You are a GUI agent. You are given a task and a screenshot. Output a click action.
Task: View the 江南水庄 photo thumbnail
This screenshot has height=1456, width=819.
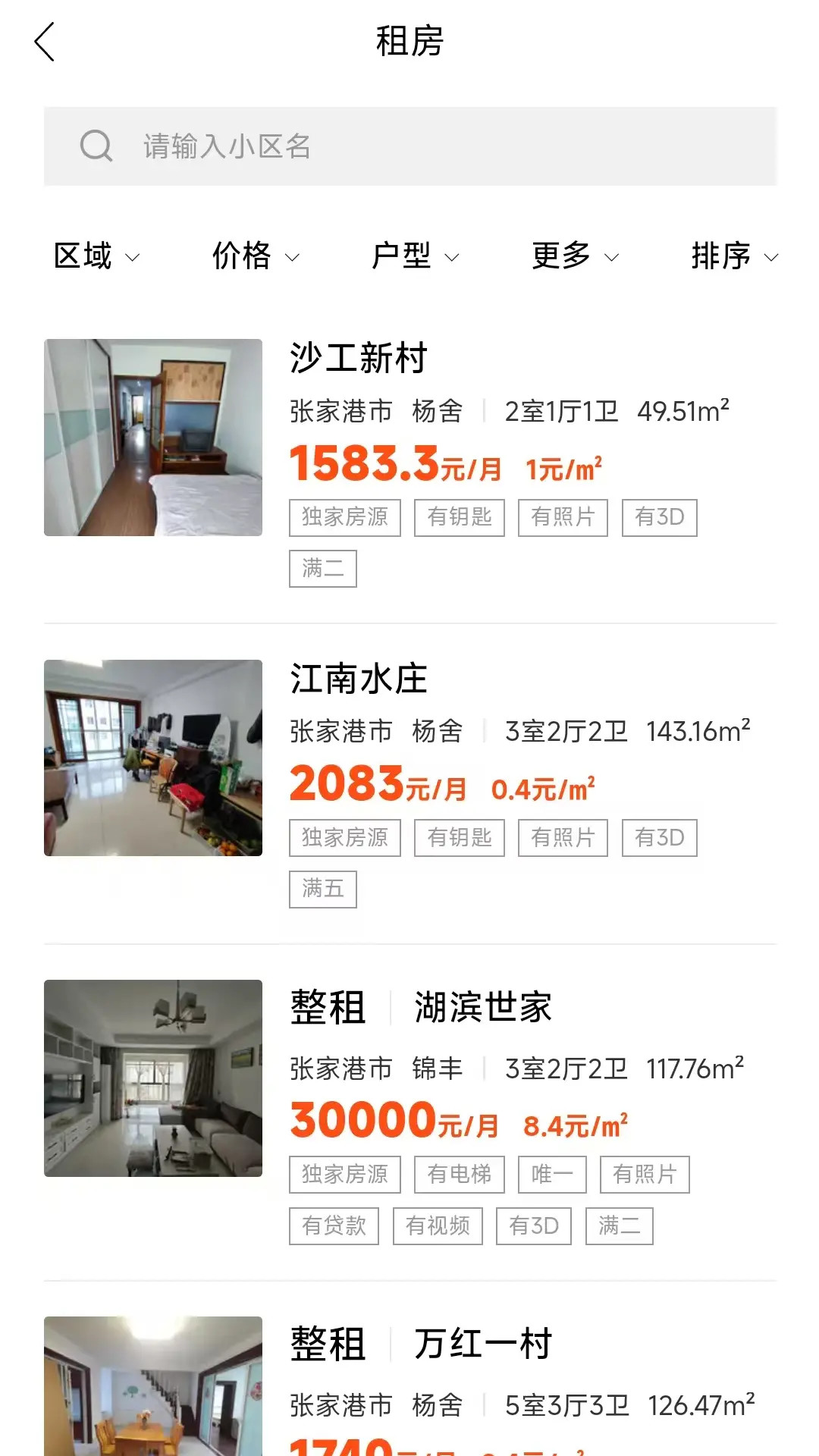tap(153, 756)
